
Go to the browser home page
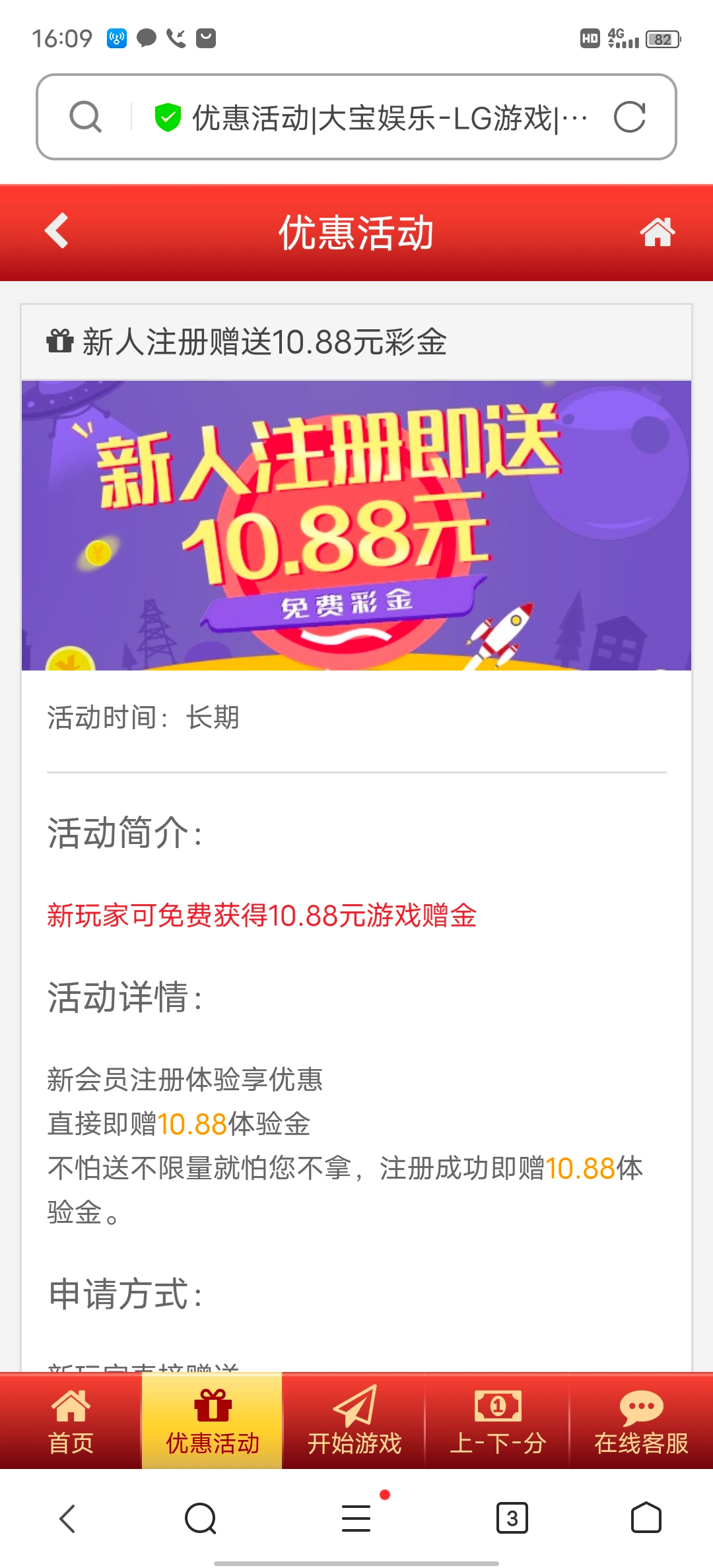pyautogui.click(x=646, y=1518)
